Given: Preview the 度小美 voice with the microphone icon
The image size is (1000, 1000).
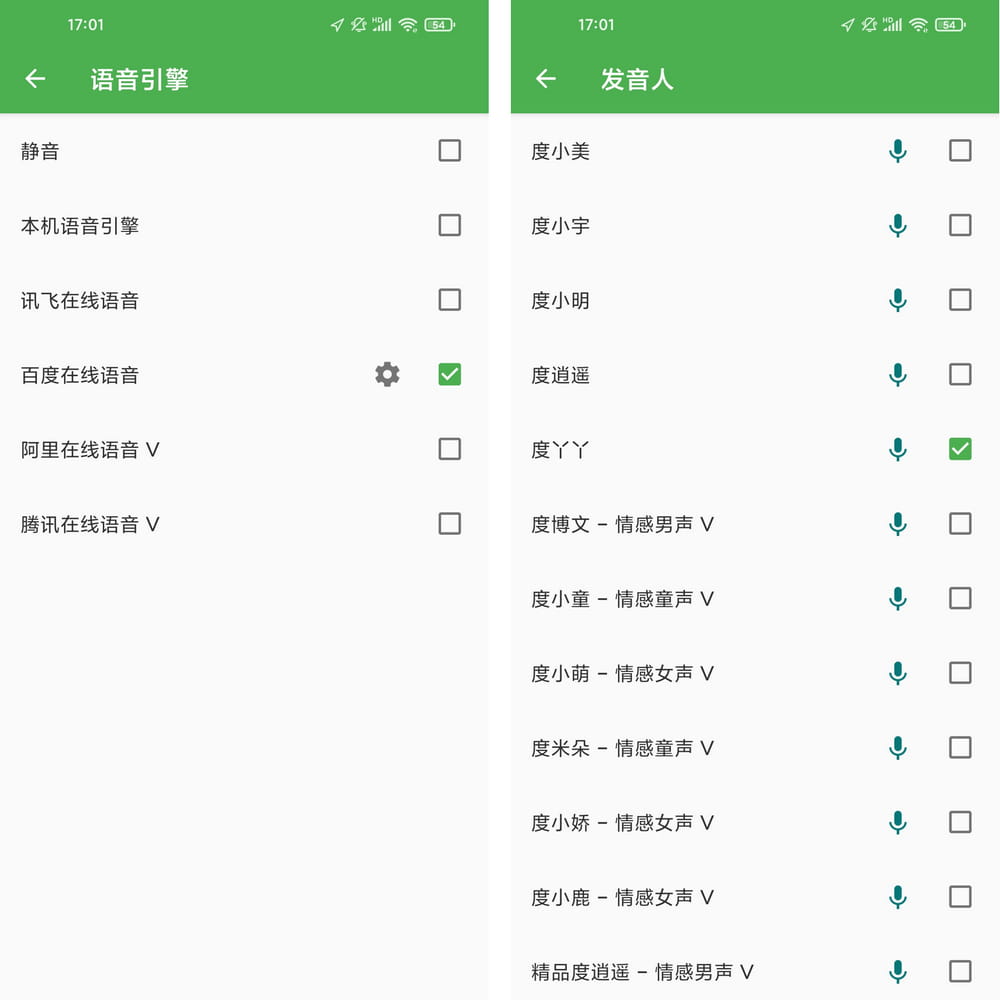Looking at the screenshot, I should pos(898,151).
